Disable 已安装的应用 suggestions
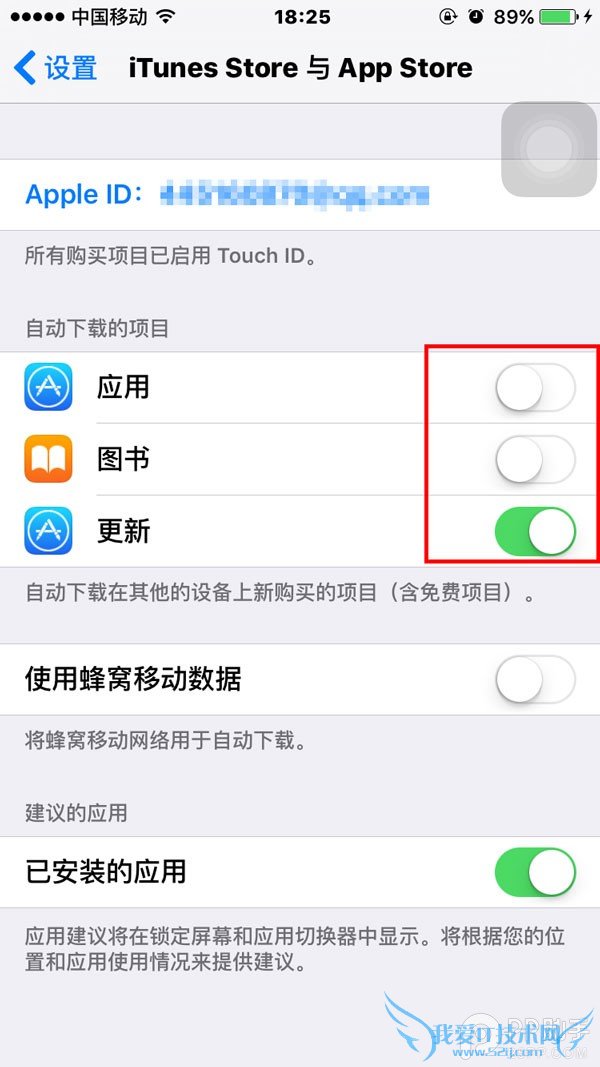 click(535, 872)
